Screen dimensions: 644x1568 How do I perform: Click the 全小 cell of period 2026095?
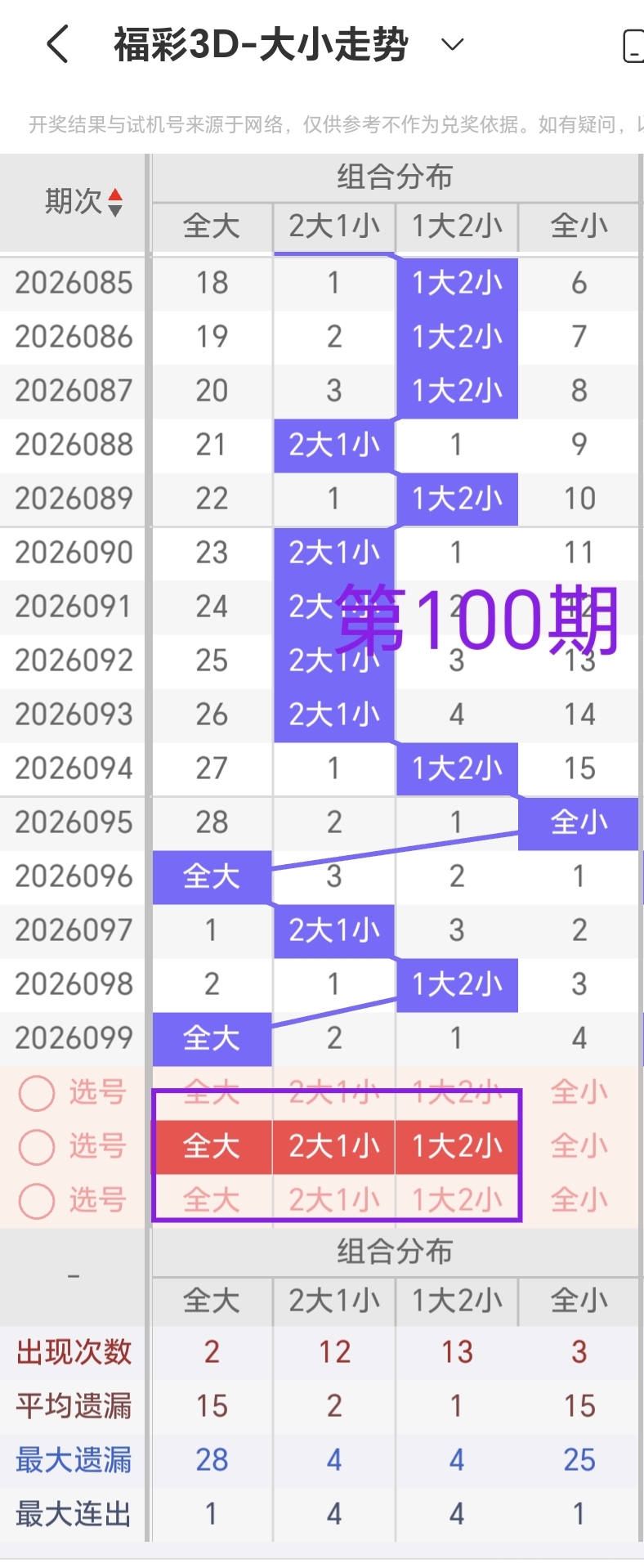(579, 822)
